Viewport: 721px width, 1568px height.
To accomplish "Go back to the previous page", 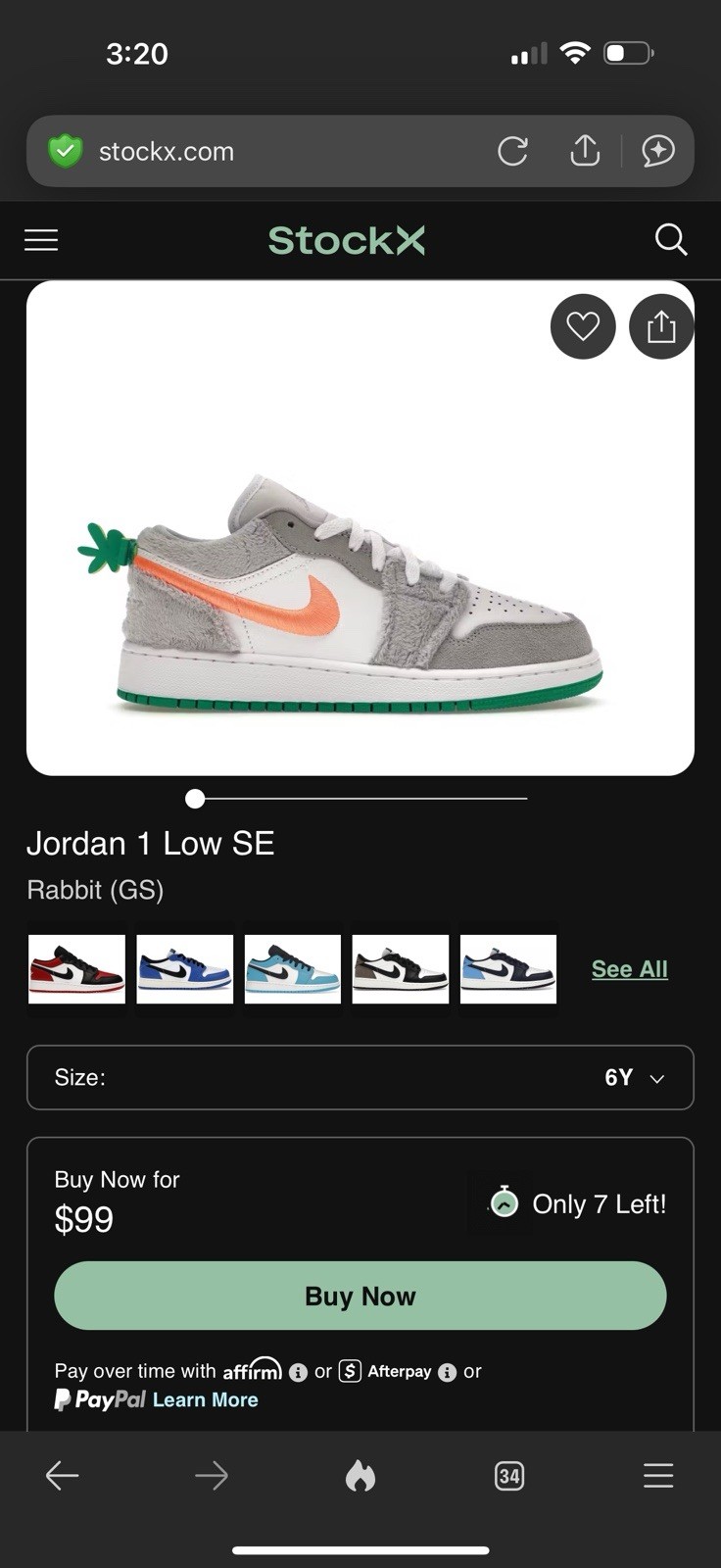I will click(62, 1476).
